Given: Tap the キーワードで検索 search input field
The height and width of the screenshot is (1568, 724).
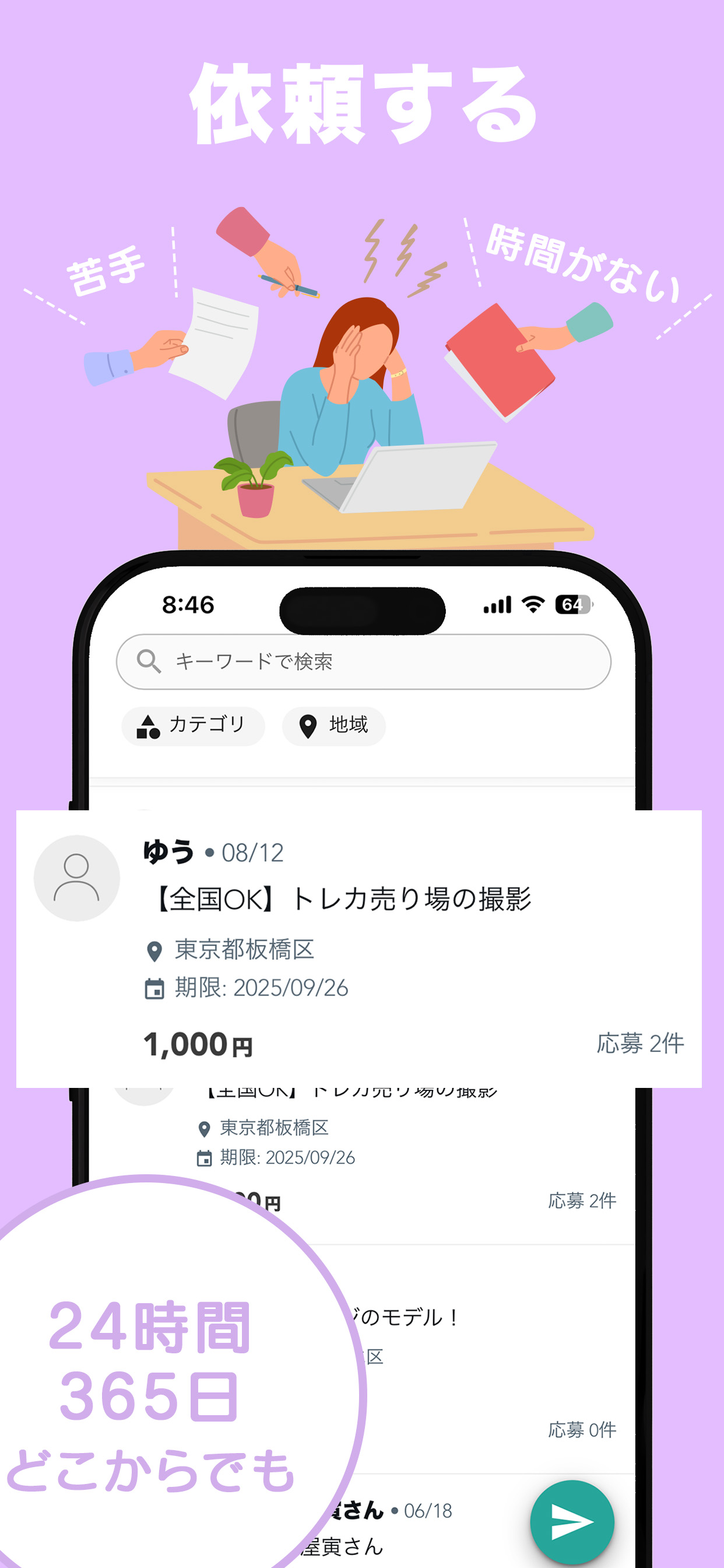Looking at the screenshot, I should coord(365,661).
